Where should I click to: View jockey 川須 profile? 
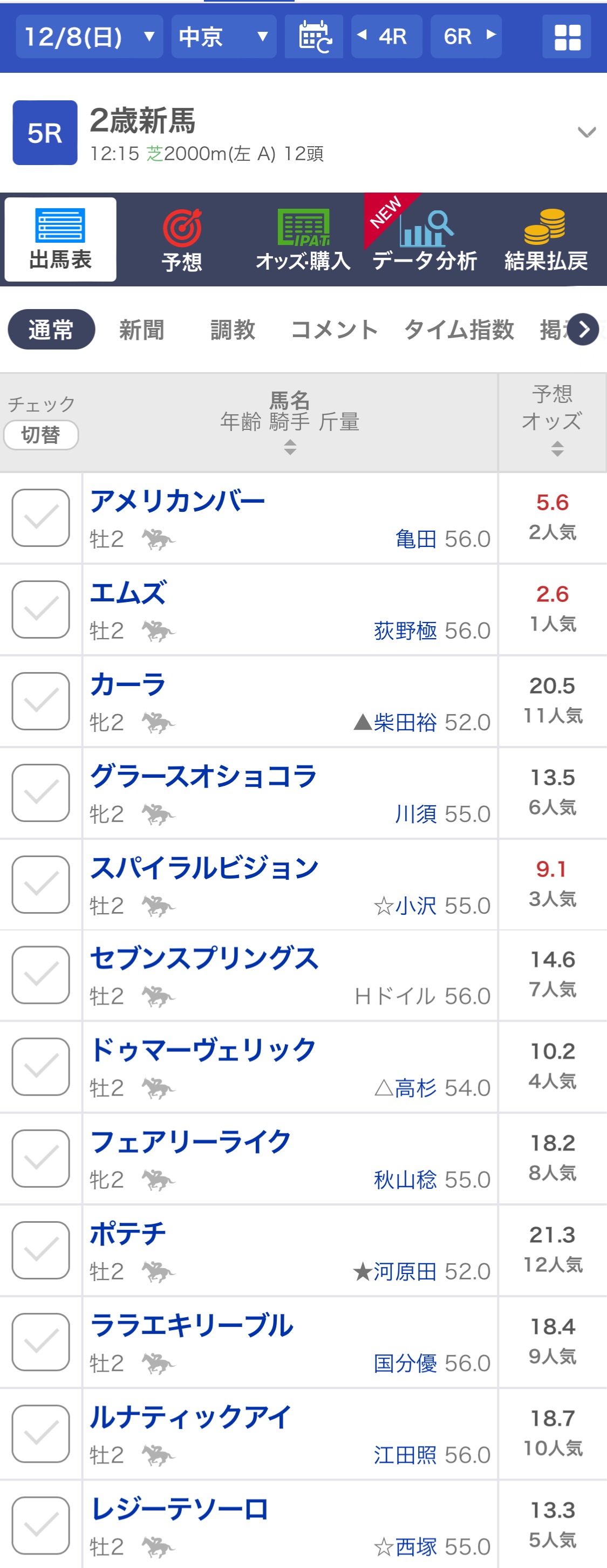[x=415, y=814]
